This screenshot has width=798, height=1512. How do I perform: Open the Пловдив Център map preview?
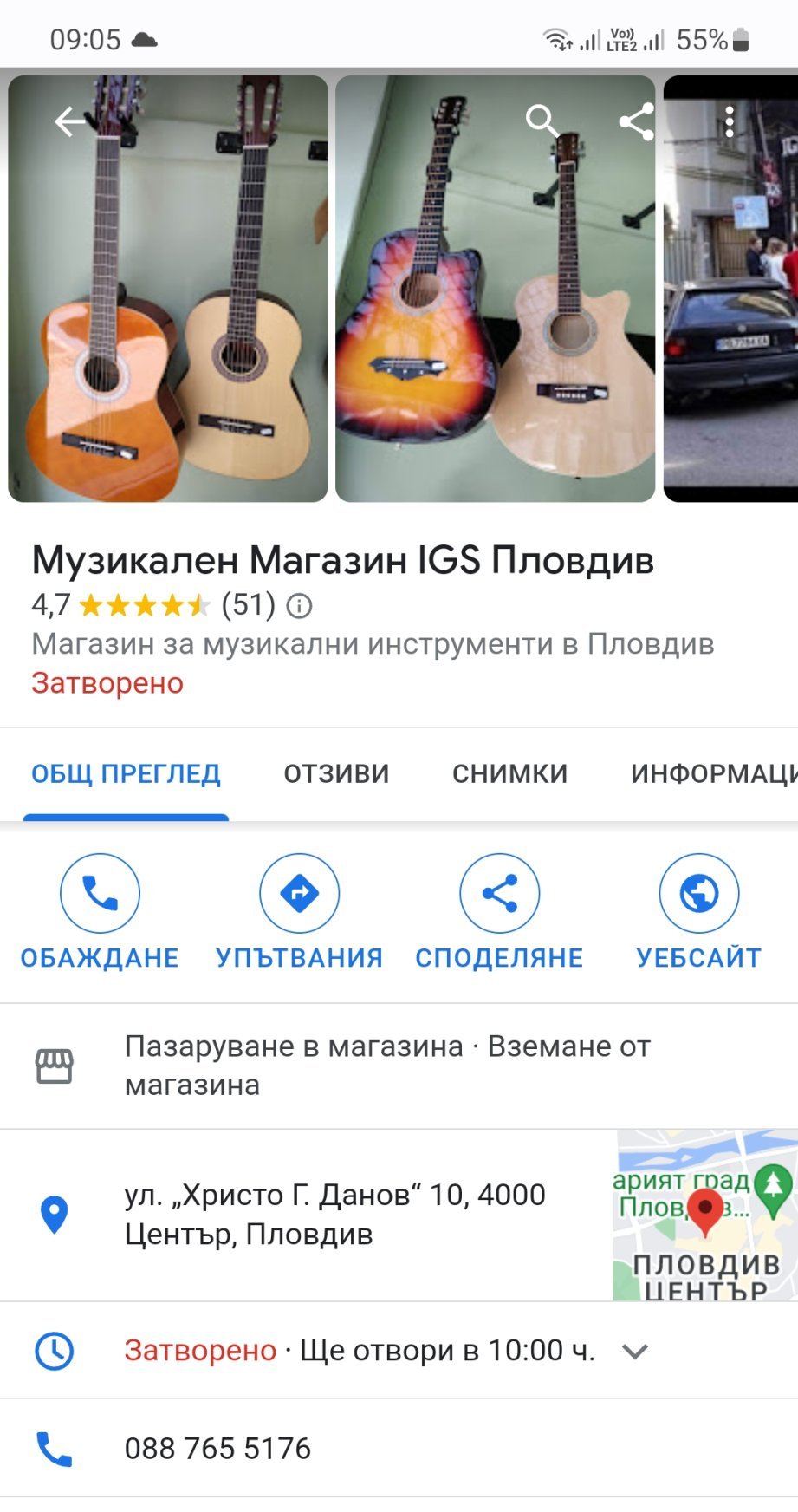pos(704,1214)
